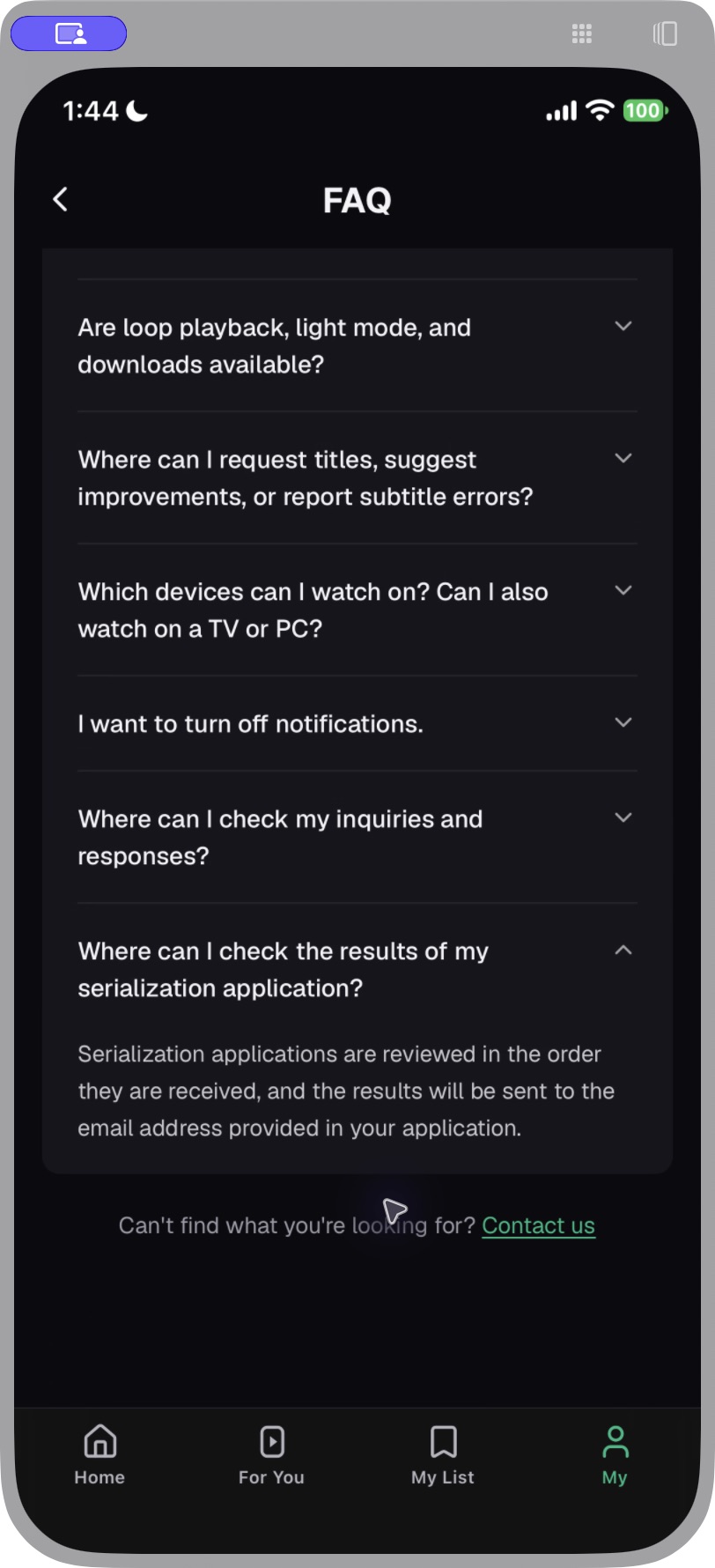The height and width of the screenshot is (1568, 715).
Task: Open the My List tab
Action: 443,1455
